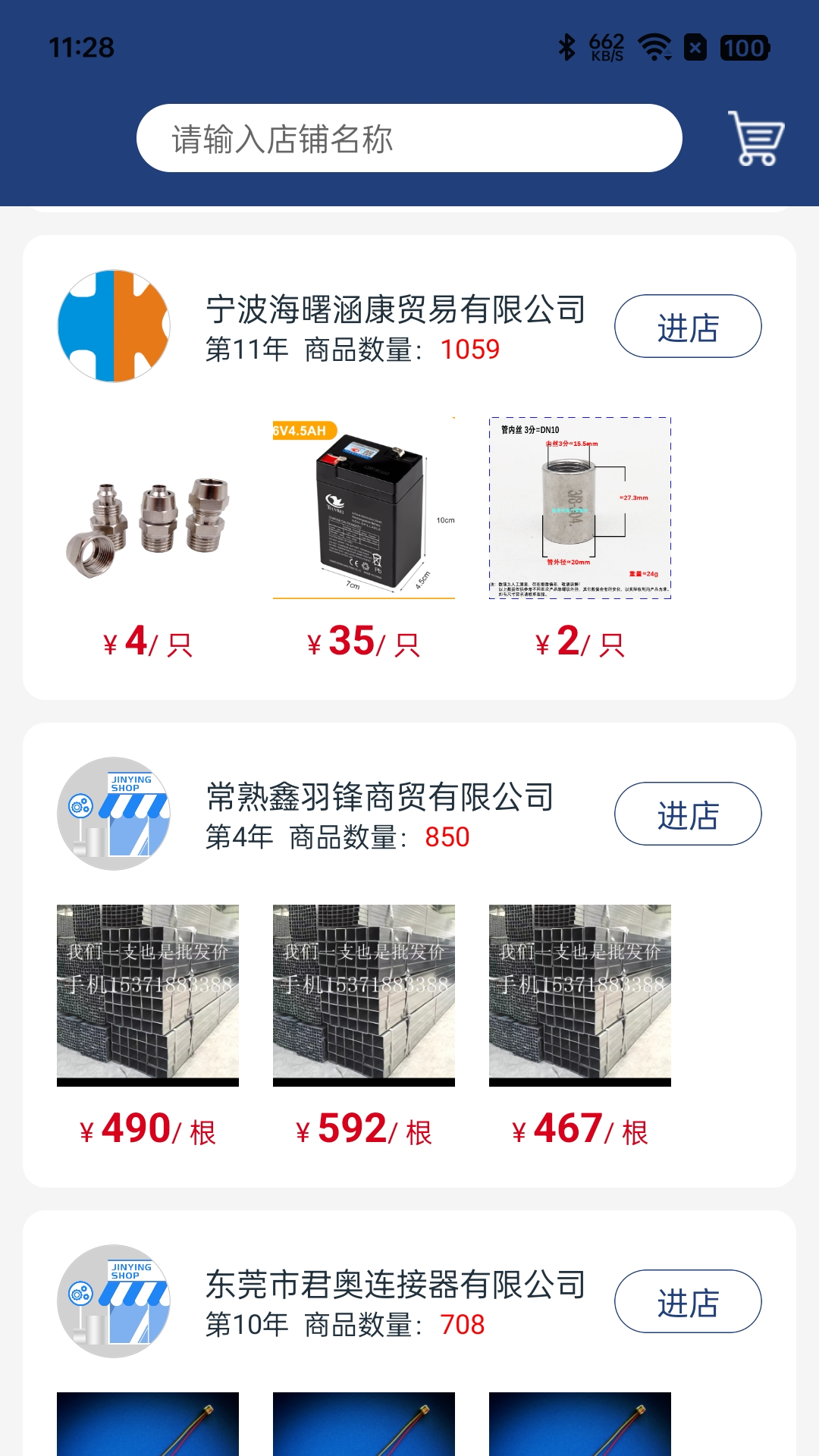
Task: Tap the Bluetooth status icon
Action: click(x=569, y=45)
